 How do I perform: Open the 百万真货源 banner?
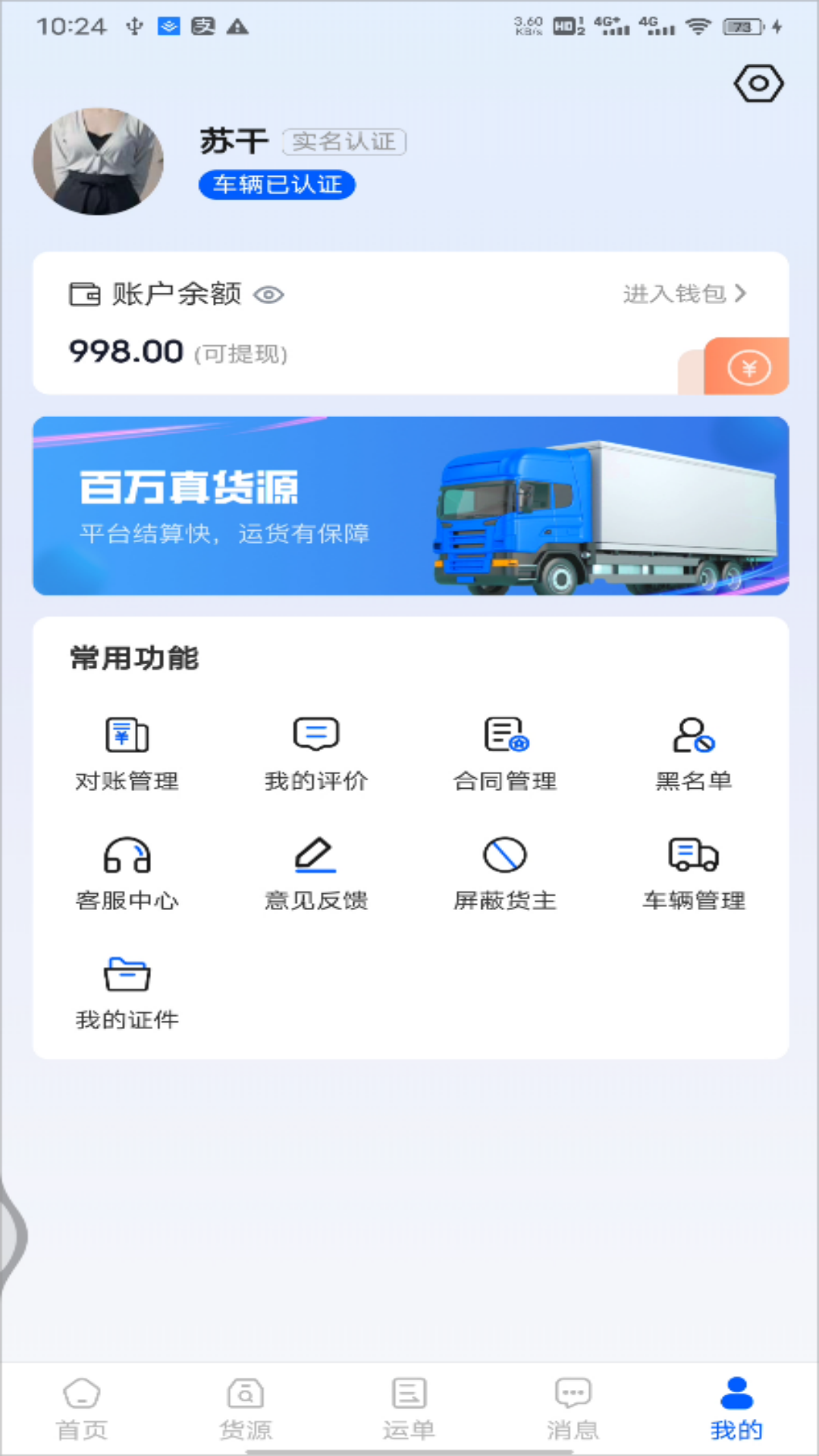(x=410, y=506)
